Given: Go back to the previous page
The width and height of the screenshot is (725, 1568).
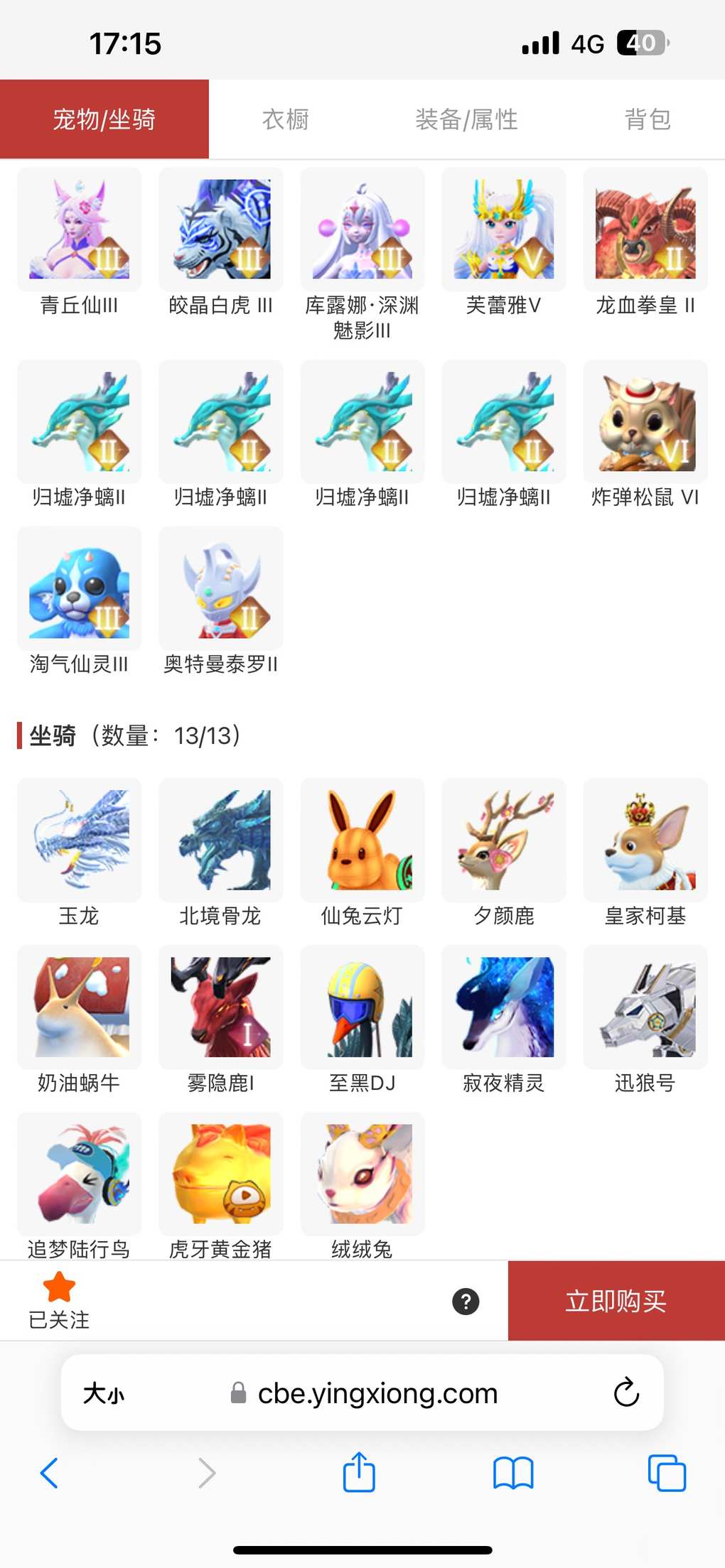Looking at the screenshot, I should [x=49, y=1473].
